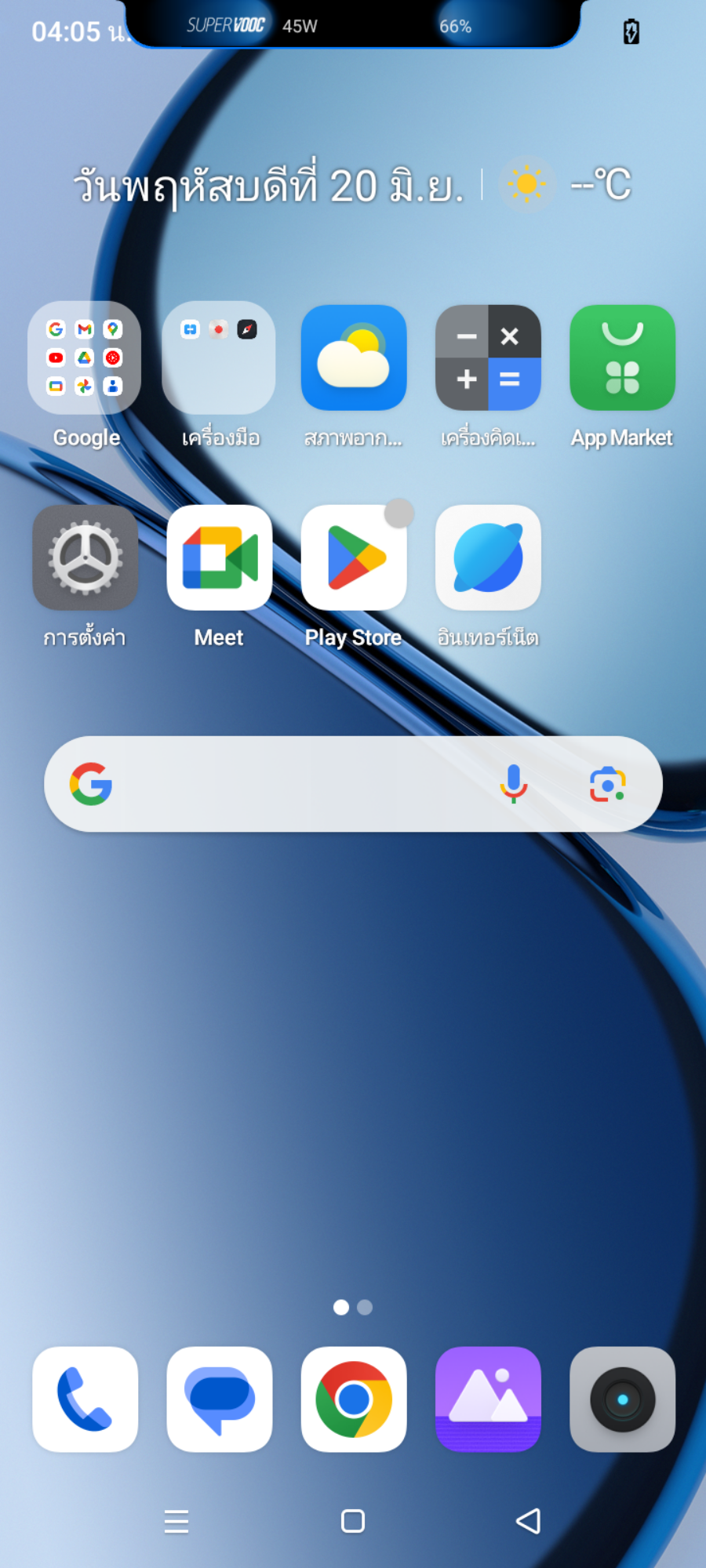Open การตั้งค่า settings
The image size is (706, 1568).
pyautogui.click(x=85, y=557)
